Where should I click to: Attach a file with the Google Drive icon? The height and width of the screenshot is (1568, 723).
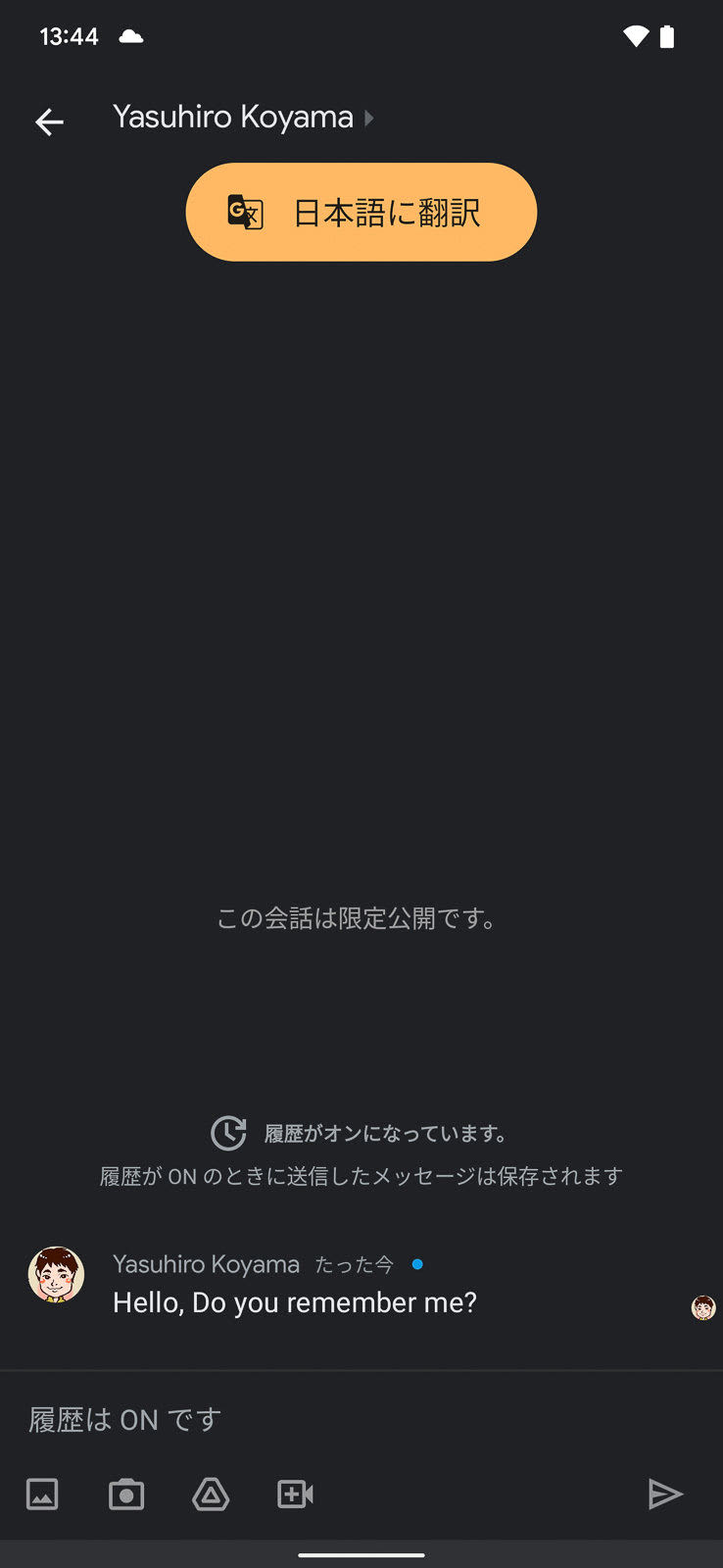(x=211, y=1494)
